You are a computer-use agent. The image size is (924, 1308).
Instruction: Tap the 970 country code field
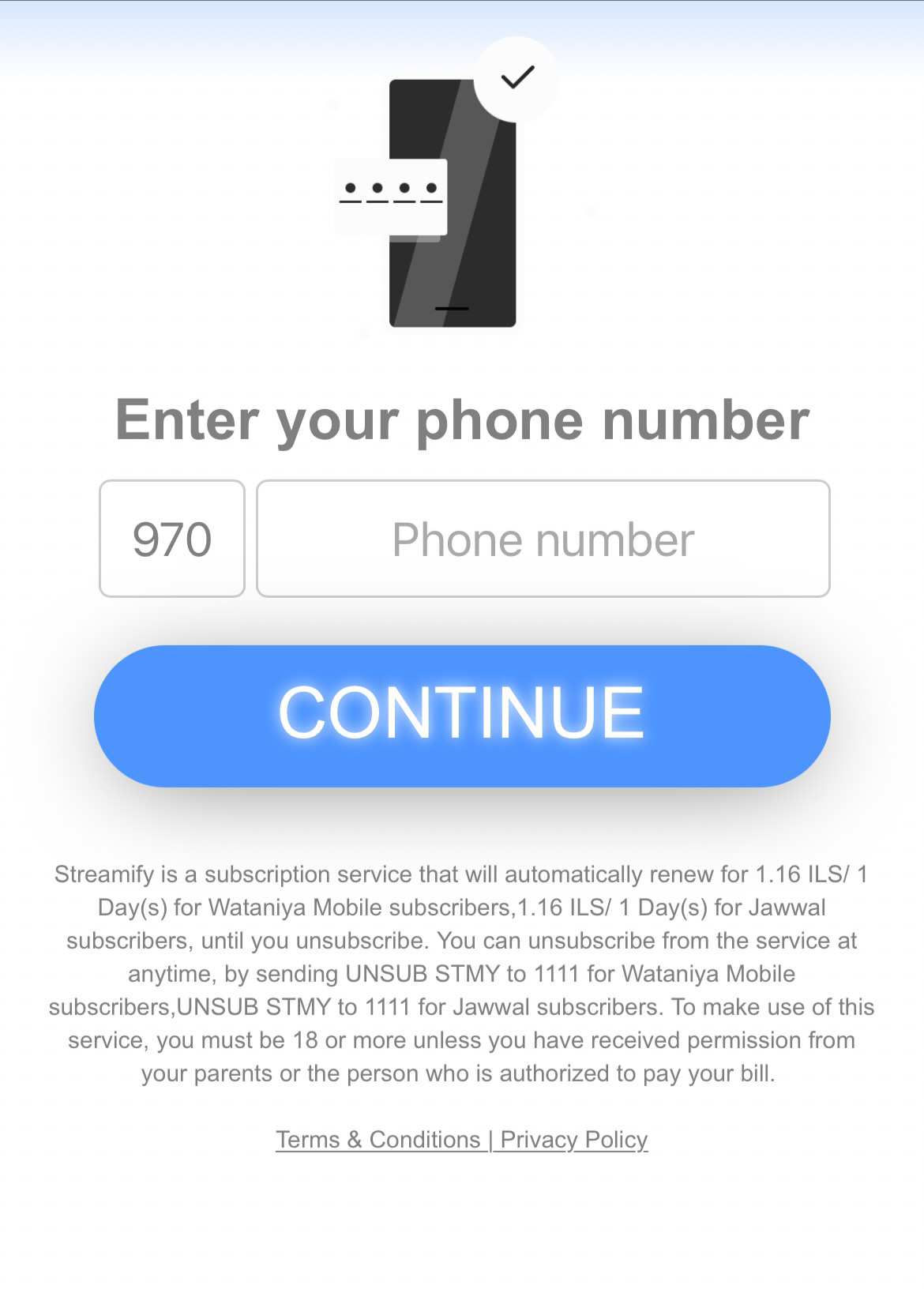tap(172, 539)
